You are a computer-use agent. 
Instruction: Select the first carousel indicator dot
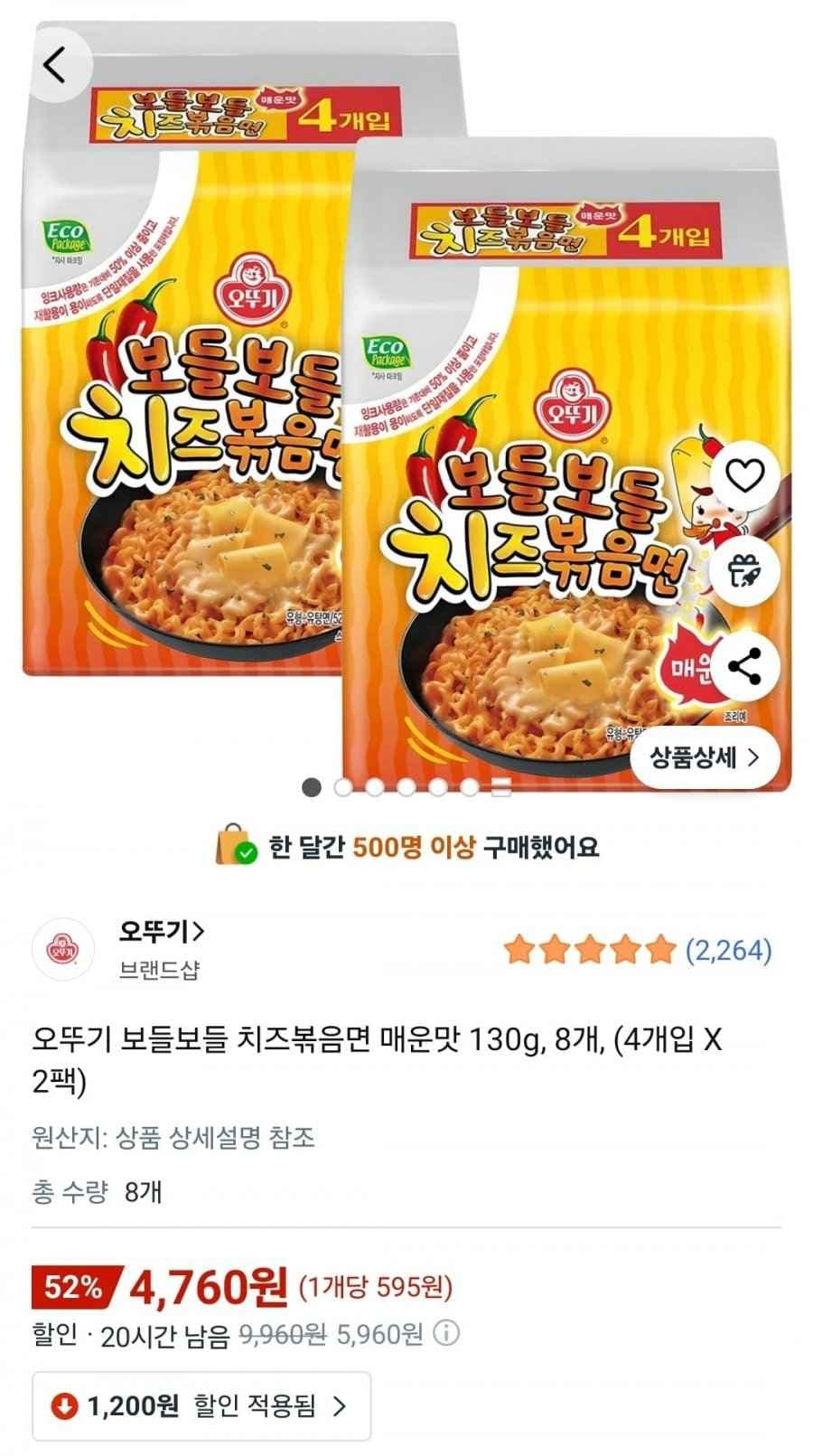(x=313, y=787)
